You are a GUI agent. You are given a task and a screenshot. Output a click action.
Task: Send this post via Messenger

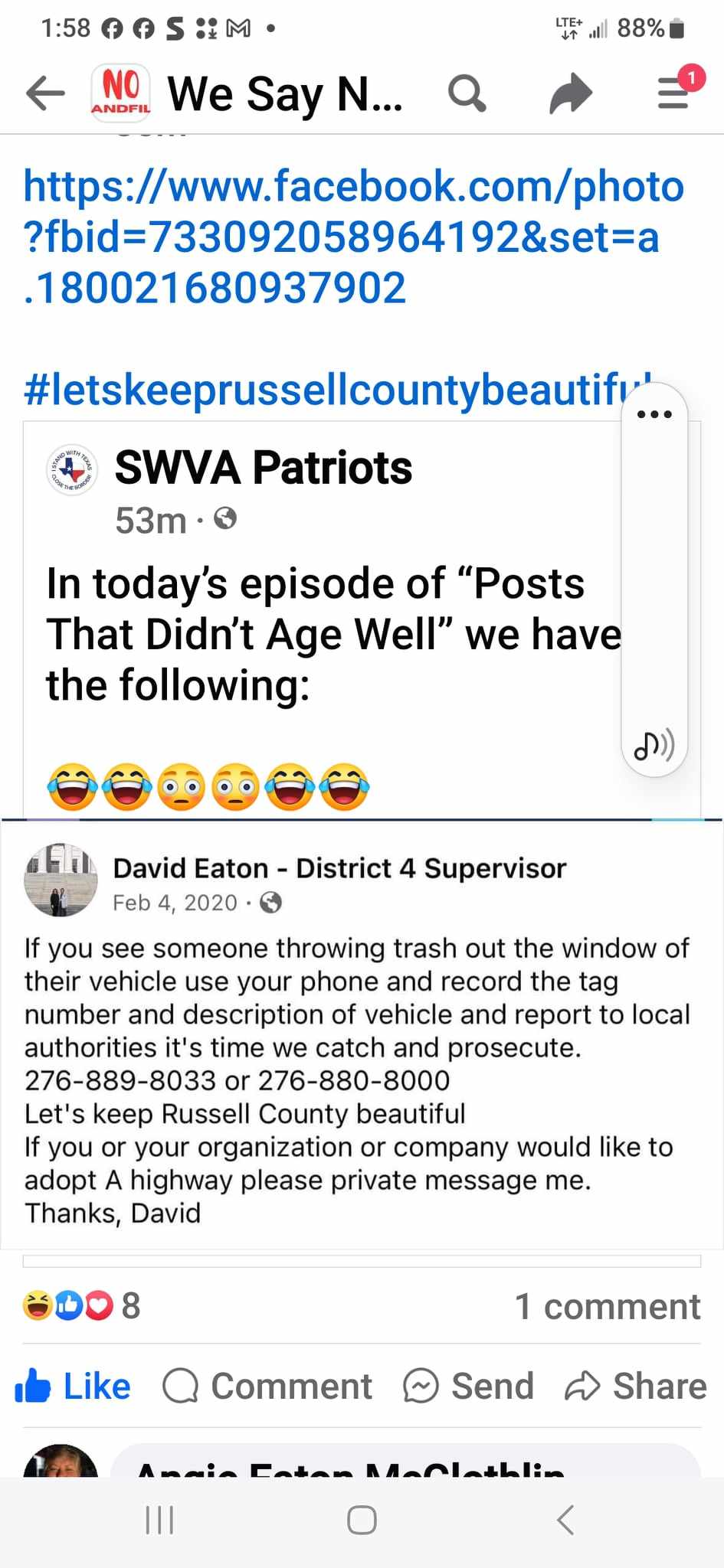469,1386
